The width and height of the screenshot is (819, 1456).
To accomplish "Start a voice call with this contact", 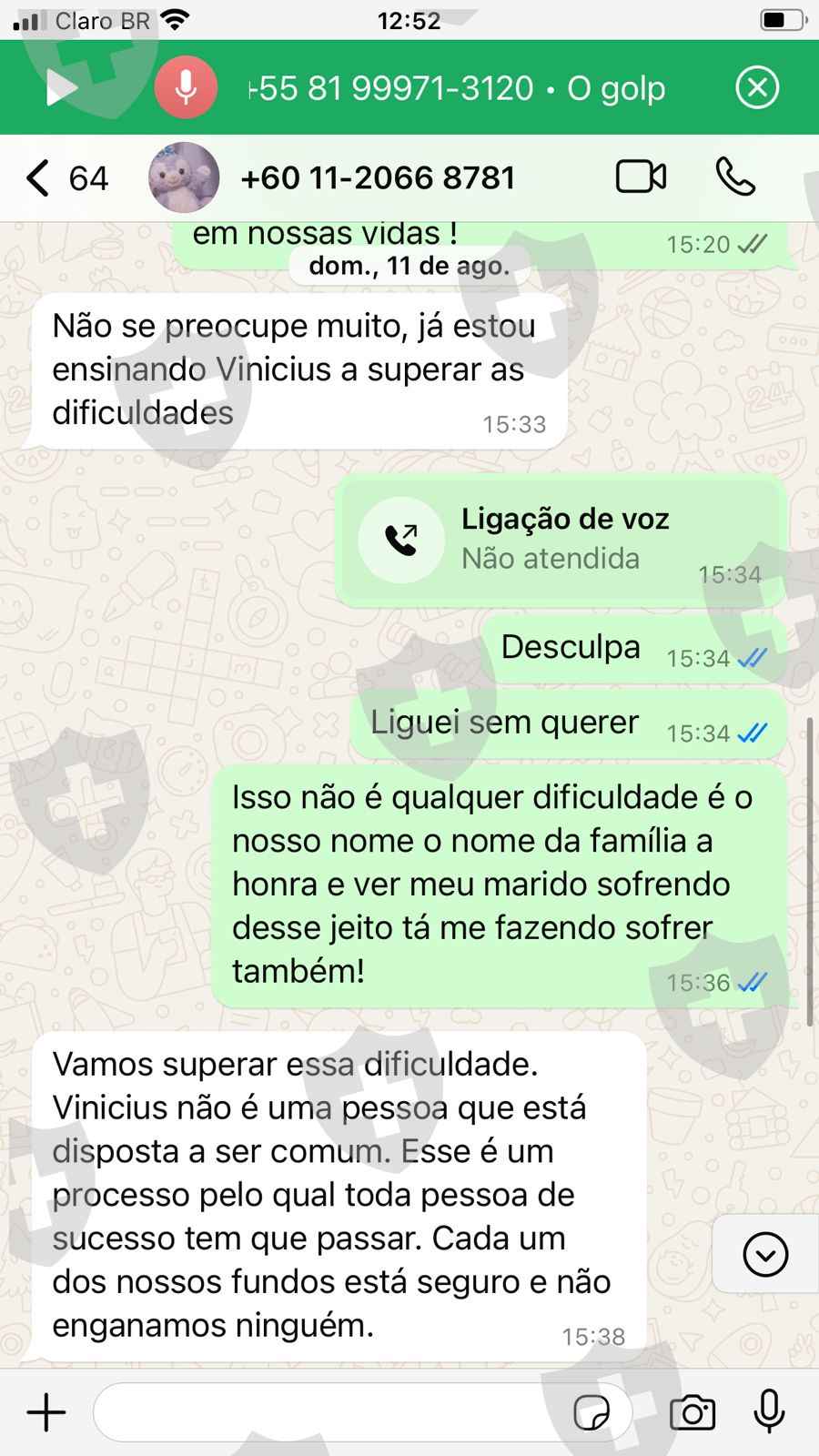I will tap(735, 177).
